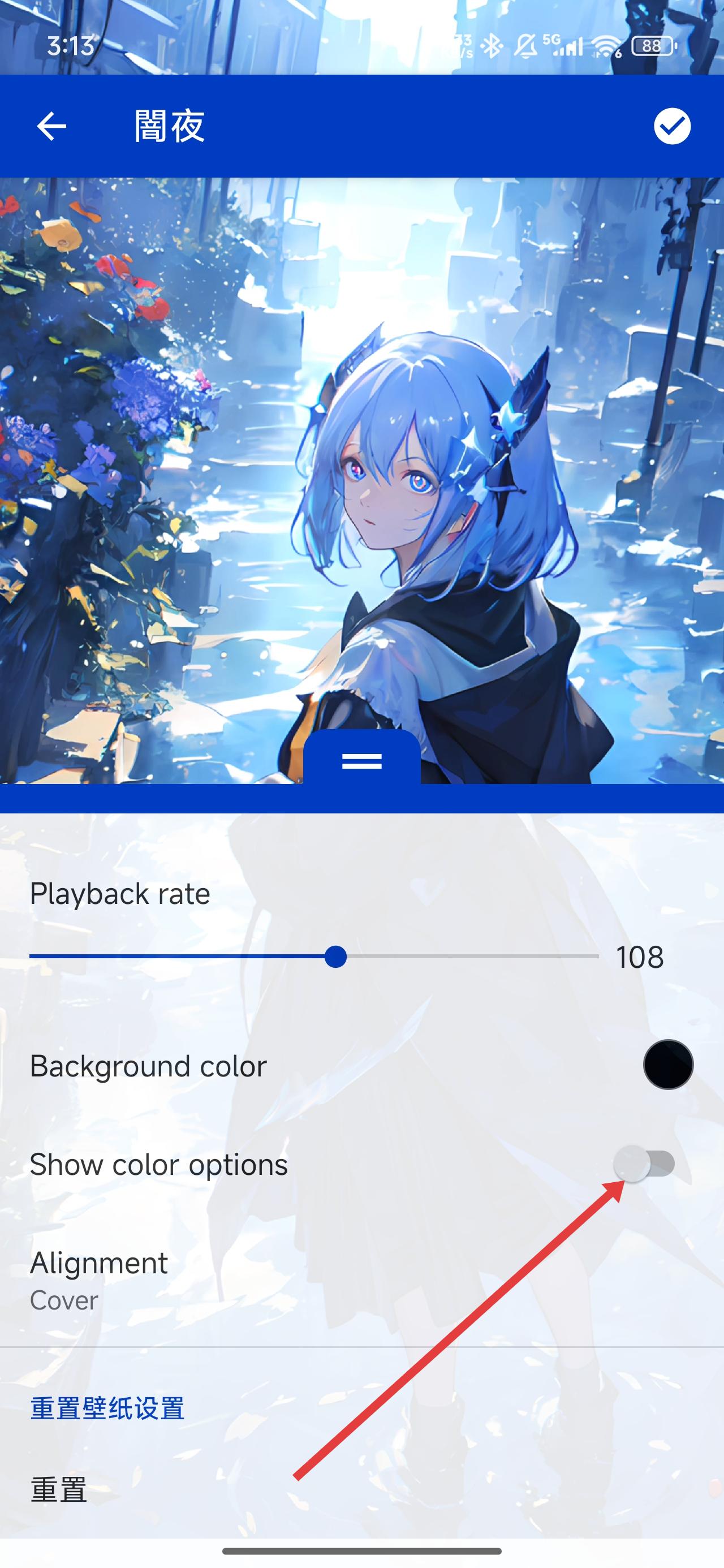Open the Alignment Cover setting

click(x=97, y=1280)
